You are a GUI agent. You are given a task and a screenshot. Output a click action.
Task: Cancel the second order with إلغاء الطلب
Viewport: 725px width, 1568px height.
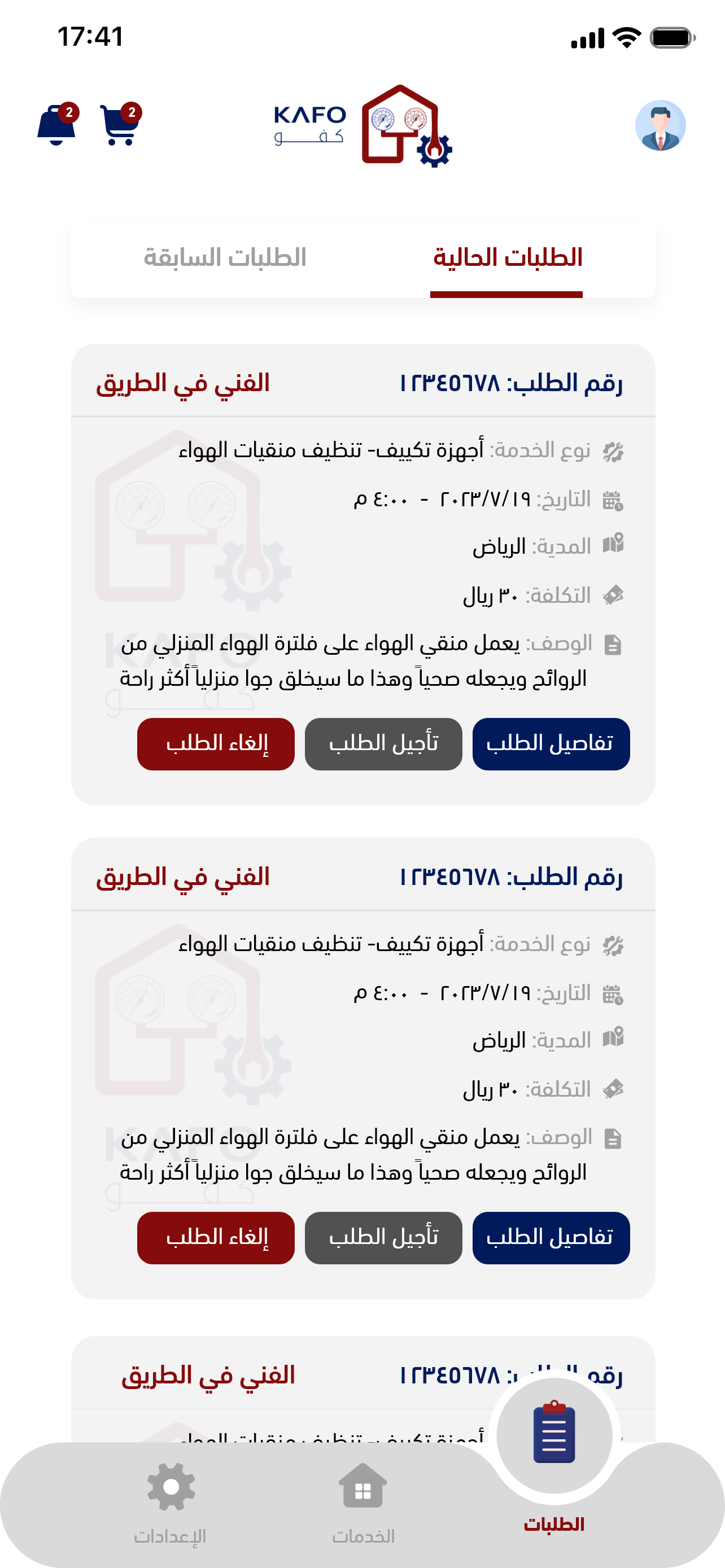click(216, 1237)
